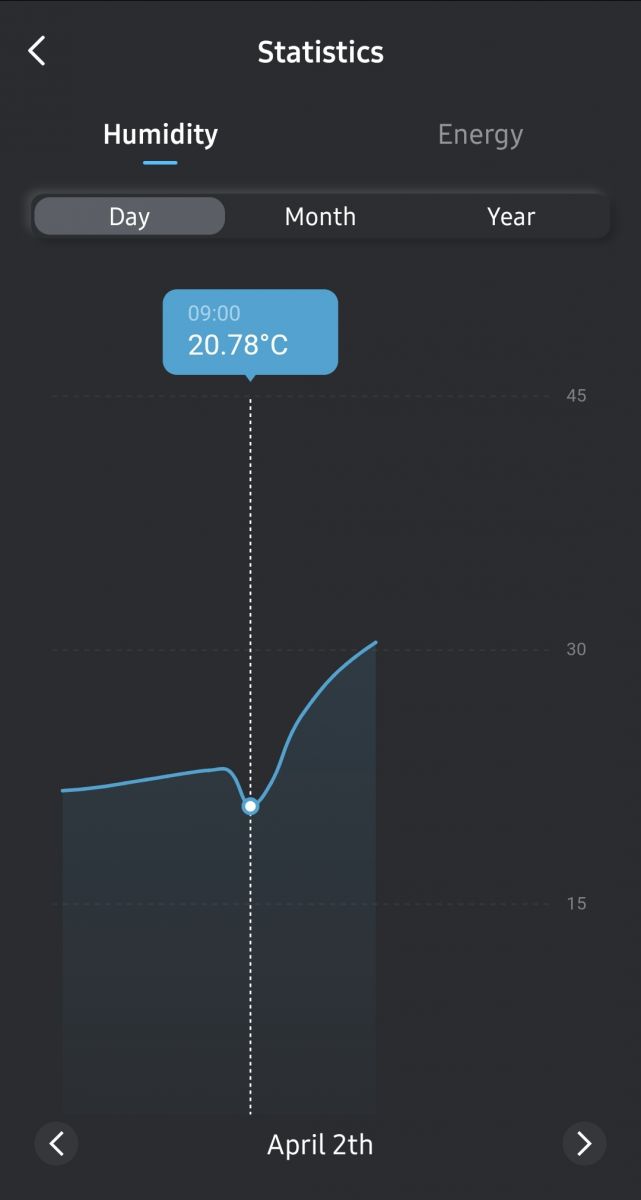Go back from Statistics screen
Viewport: 641px width, 1200px height.
coord(37,51)
